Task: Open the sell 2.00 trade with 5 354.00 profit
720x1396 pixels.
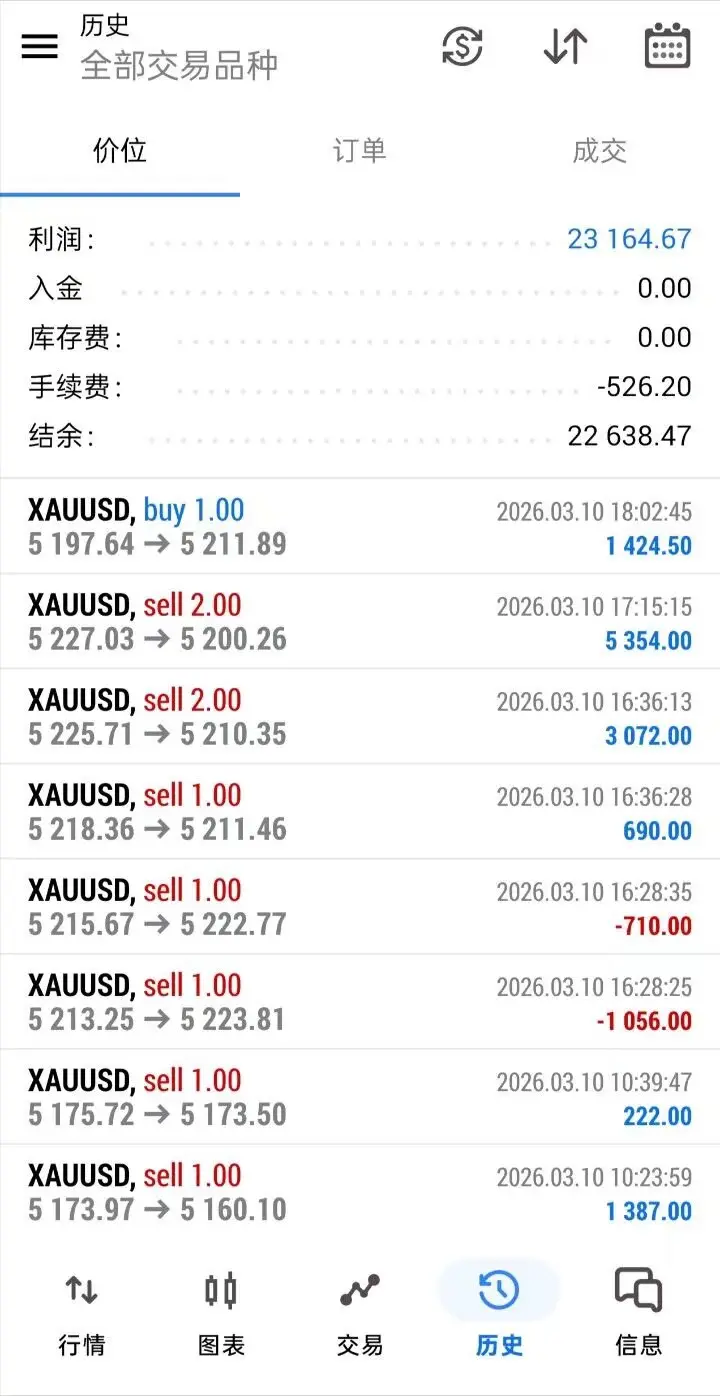Action: [x=360, y=622]
